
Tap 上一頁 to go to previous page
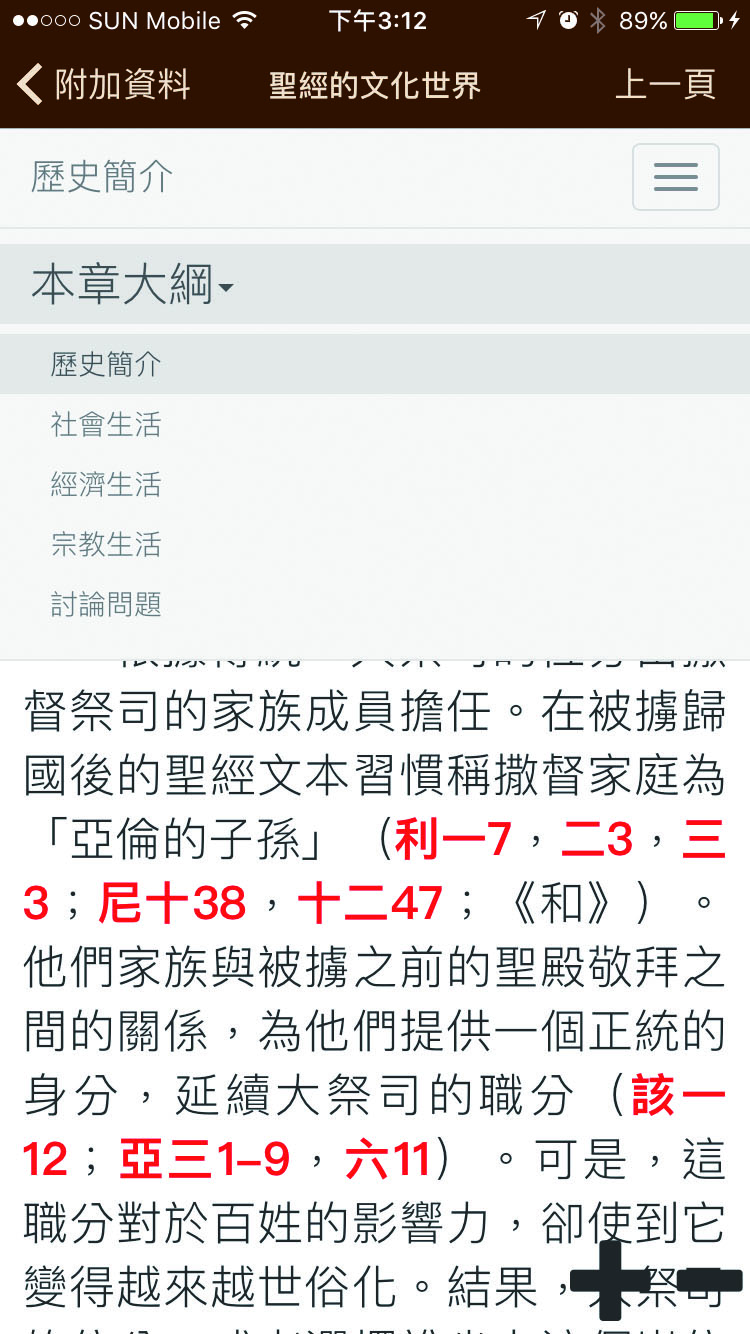665,84
